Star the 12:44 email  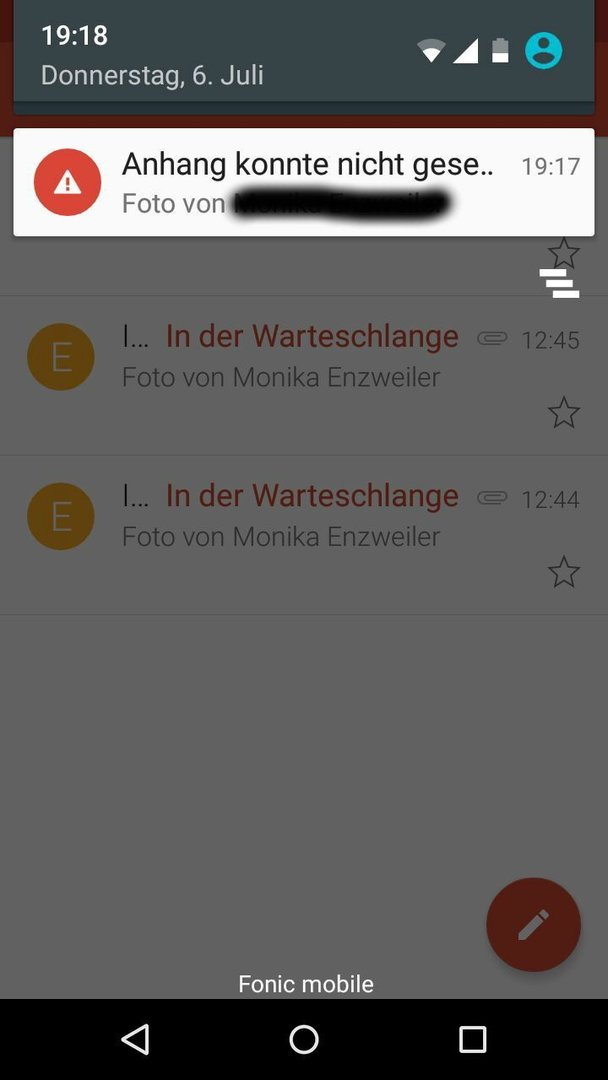pyautogui.click(x=563, y=572)
